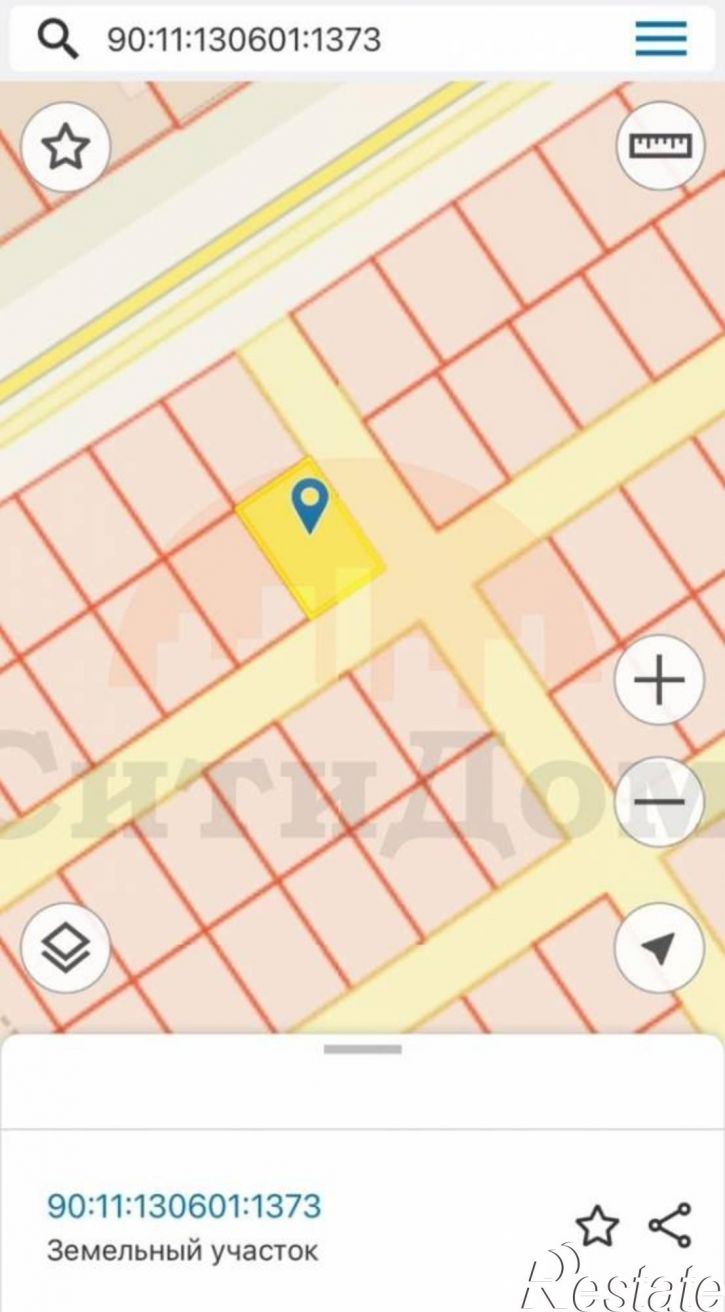Center map on my location
Image resolution: width=725 pixels, height=1312 pixels.
[658, 947]
